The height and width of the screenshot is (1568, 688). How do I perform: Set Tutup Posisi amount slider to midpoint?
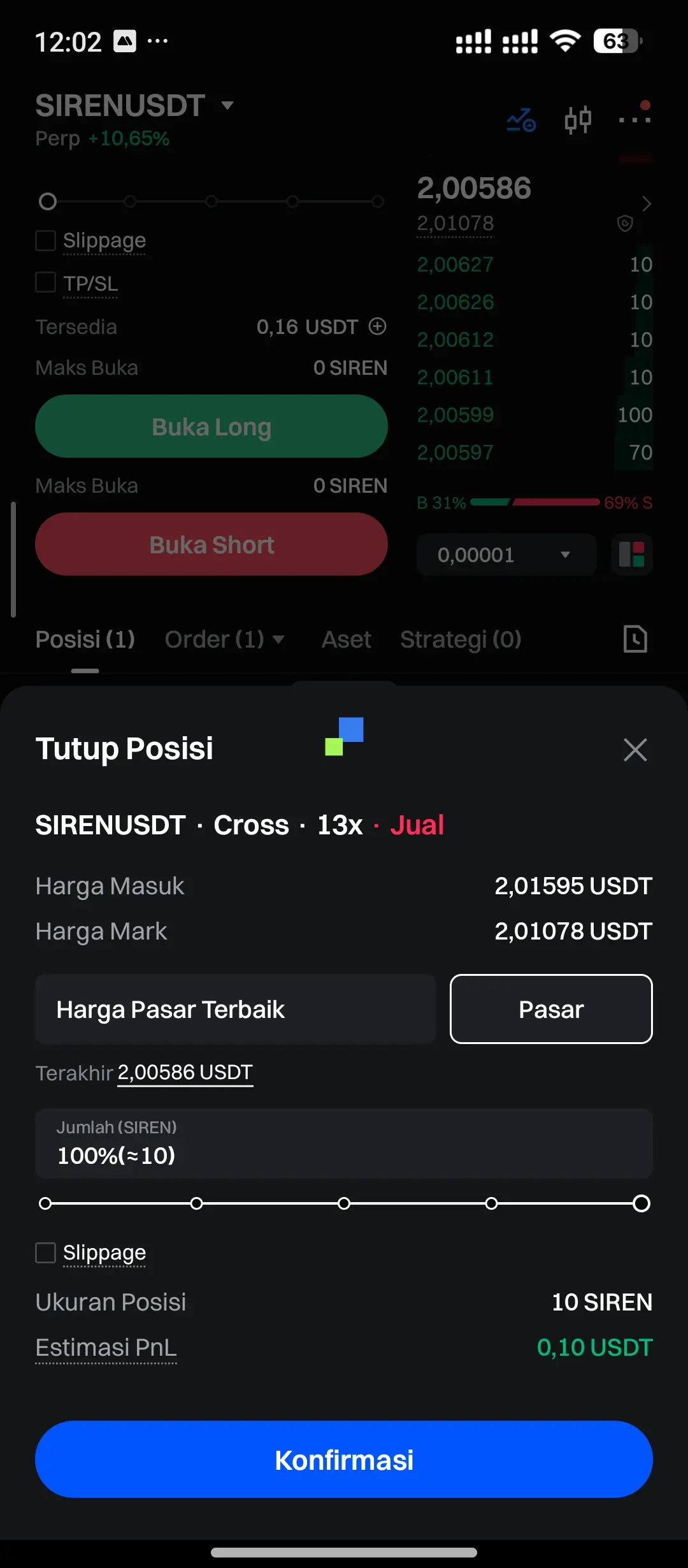(344, 1203)
